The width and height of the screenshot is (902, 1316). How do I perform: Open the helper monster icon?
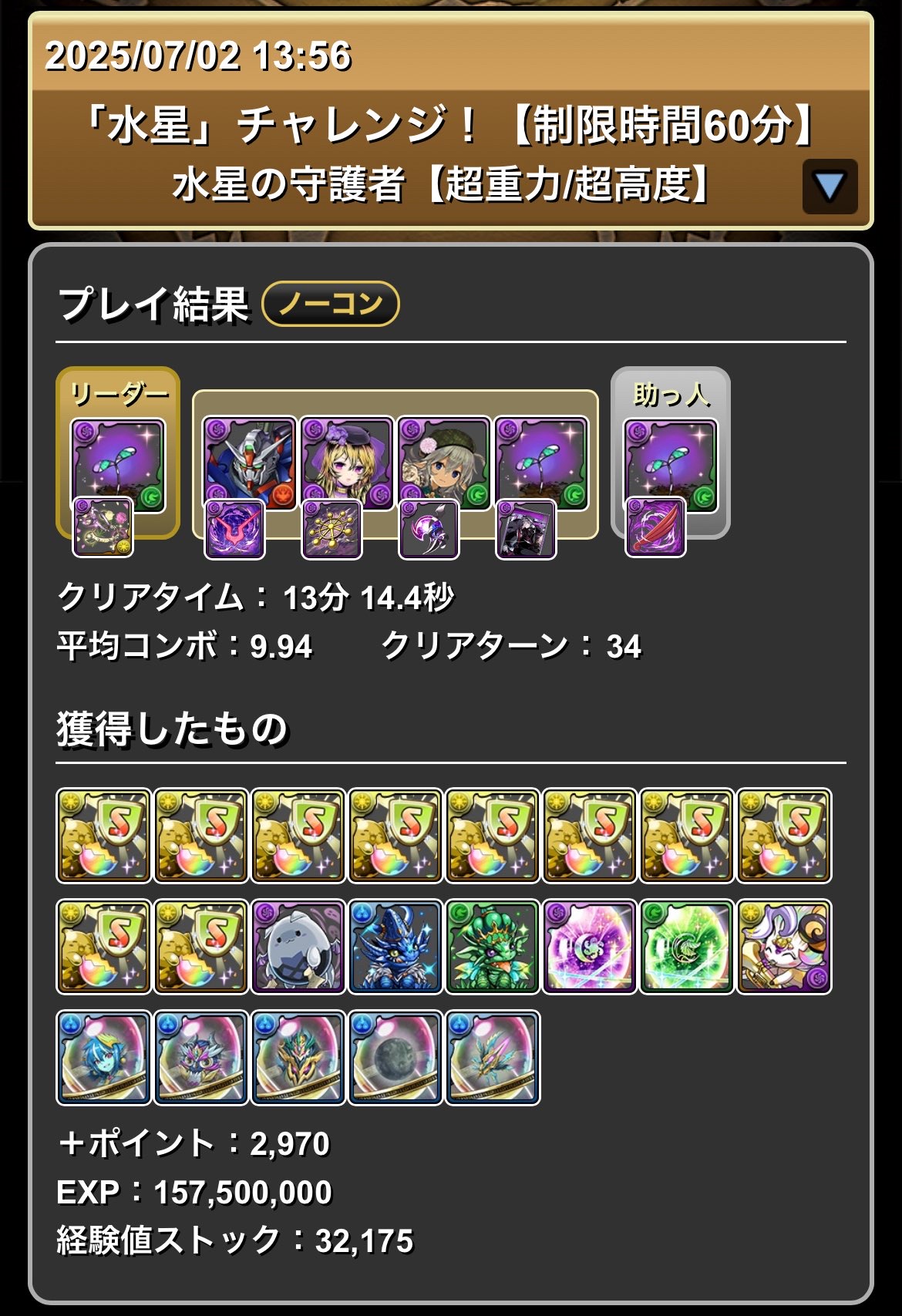pos(670,464)
